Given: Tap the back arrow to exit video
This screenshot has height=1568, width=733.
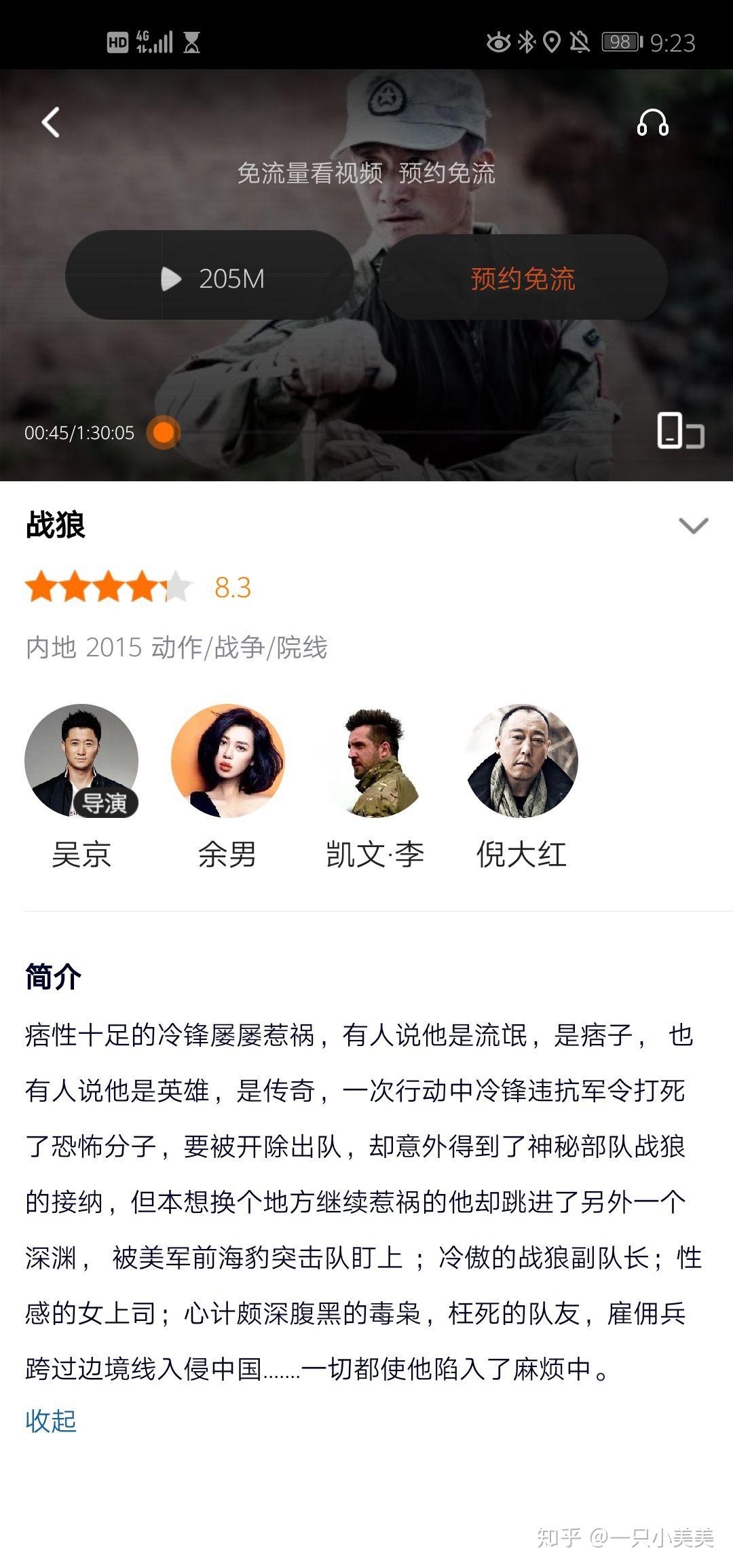Looking at the screenshot, I should coord(51,122).
